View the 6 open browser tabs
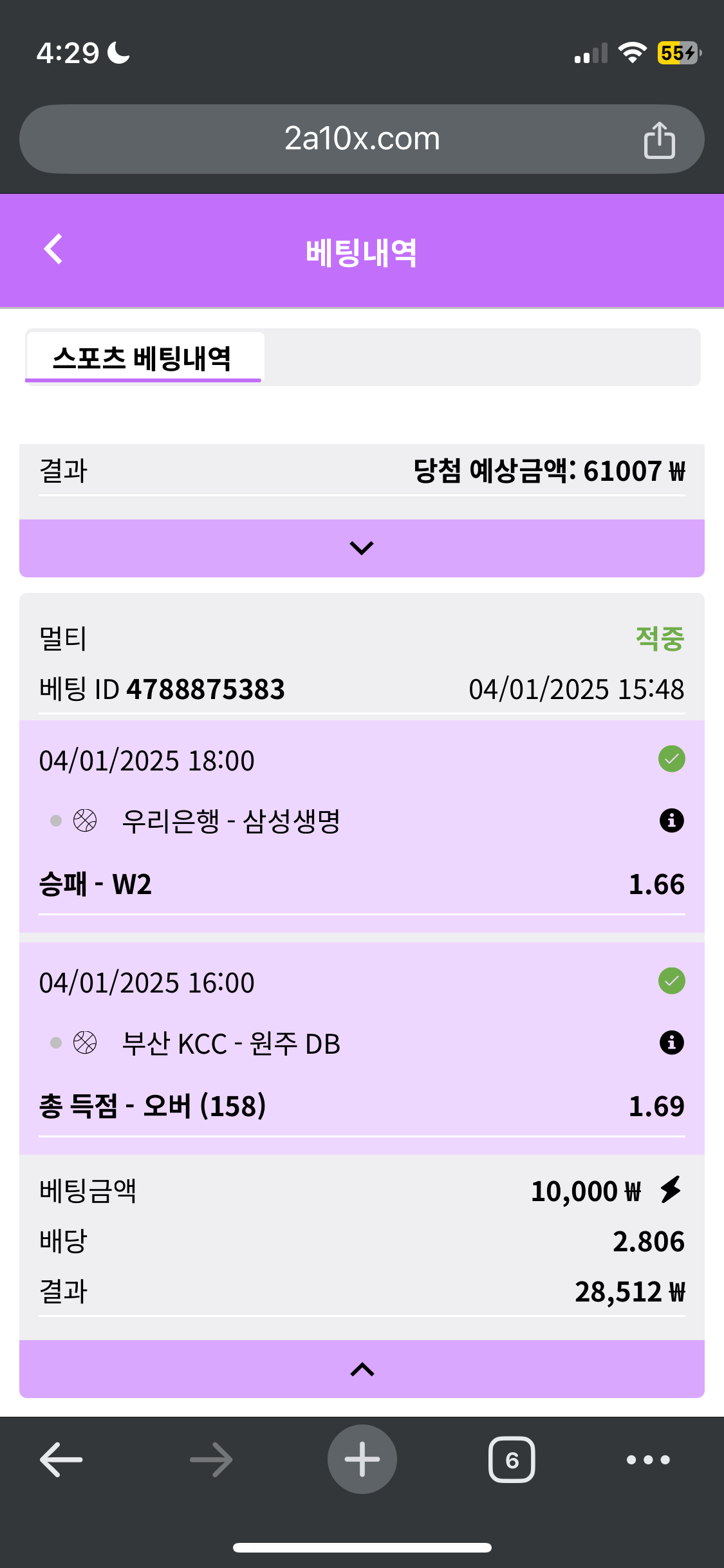This screenshot has height=1568, width=724. pyautogui.click(x=512, y=1459)
